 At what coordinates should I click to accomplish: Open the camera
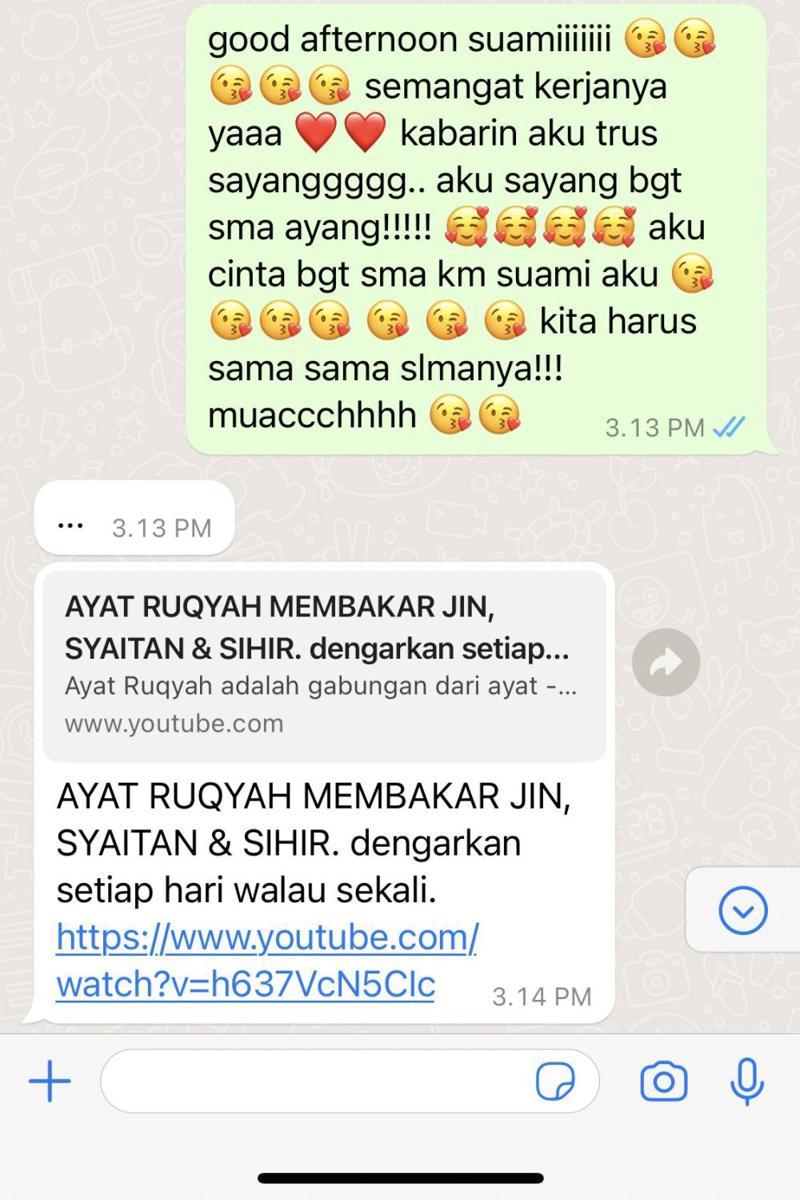(x=664, y=1082)
